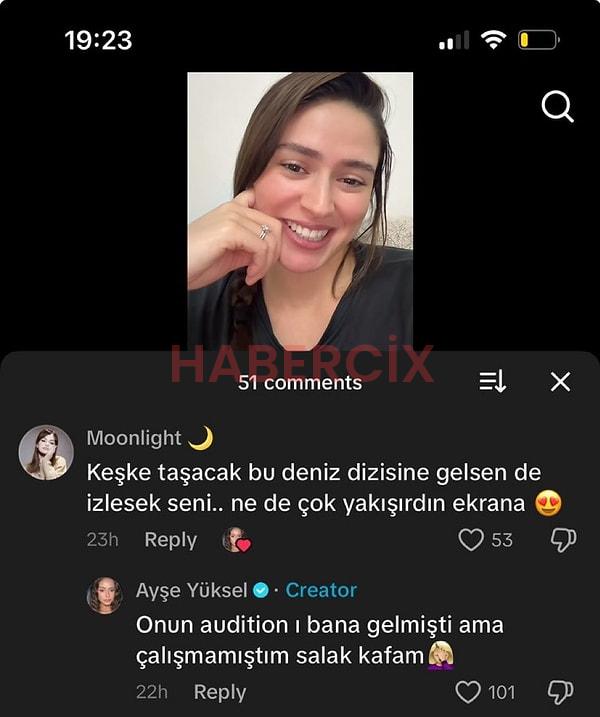Open the Ayşe Yüksel username link
Viewport: 600px width, 717px height.
[191, 590]
